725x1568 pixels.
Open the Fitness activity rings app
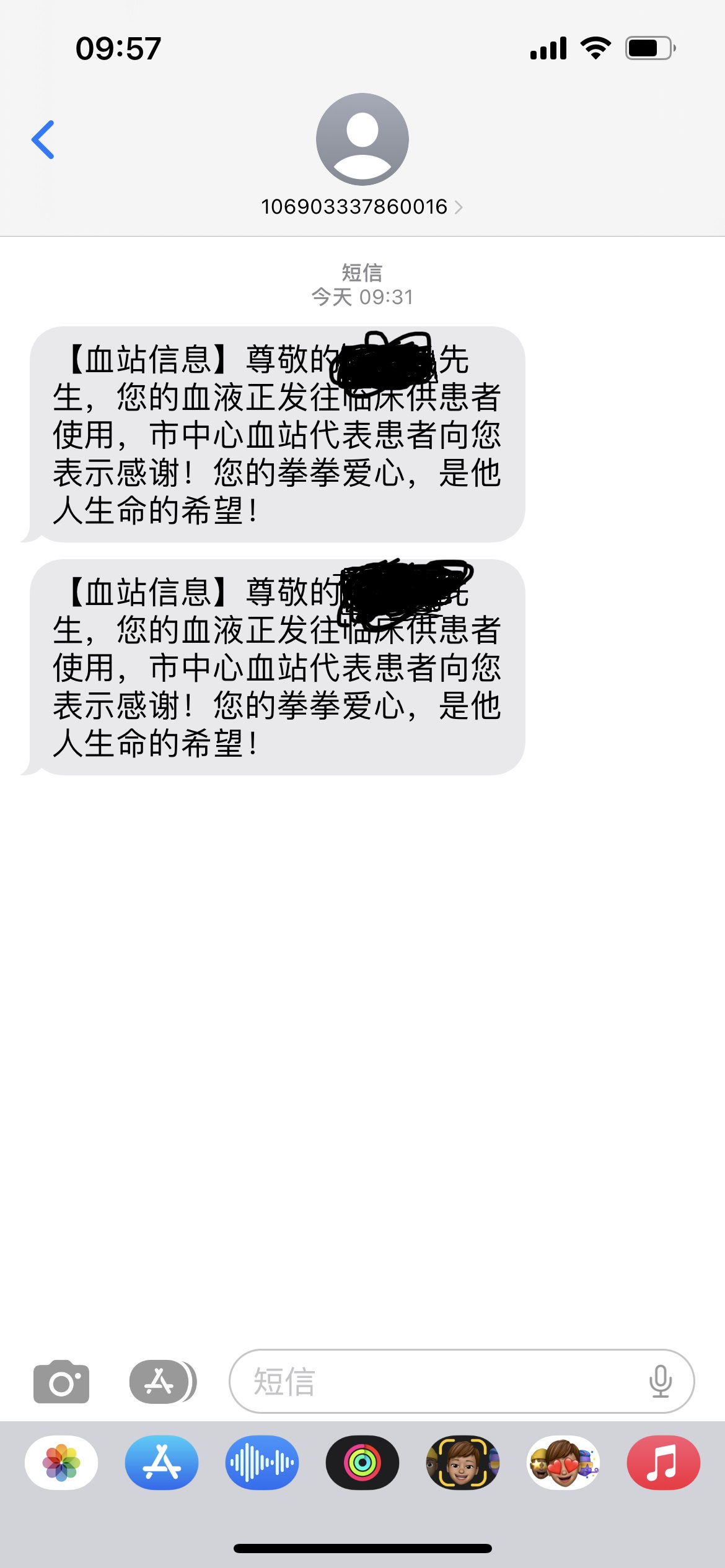(362, 1463)
